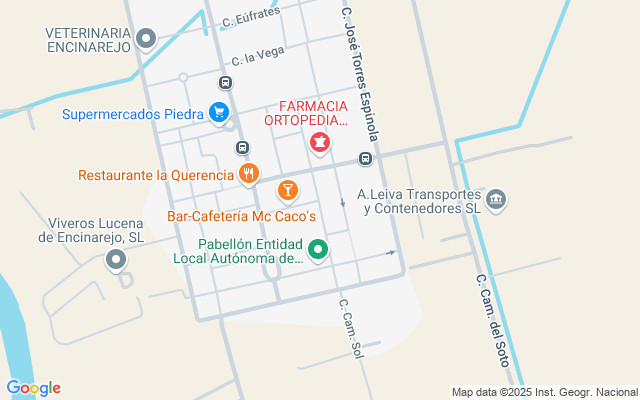Screen dimensions: 640x400
Task: Tap the Pabellón Entidad Local Autónoma pin
Action: click(x=318, y=249)
